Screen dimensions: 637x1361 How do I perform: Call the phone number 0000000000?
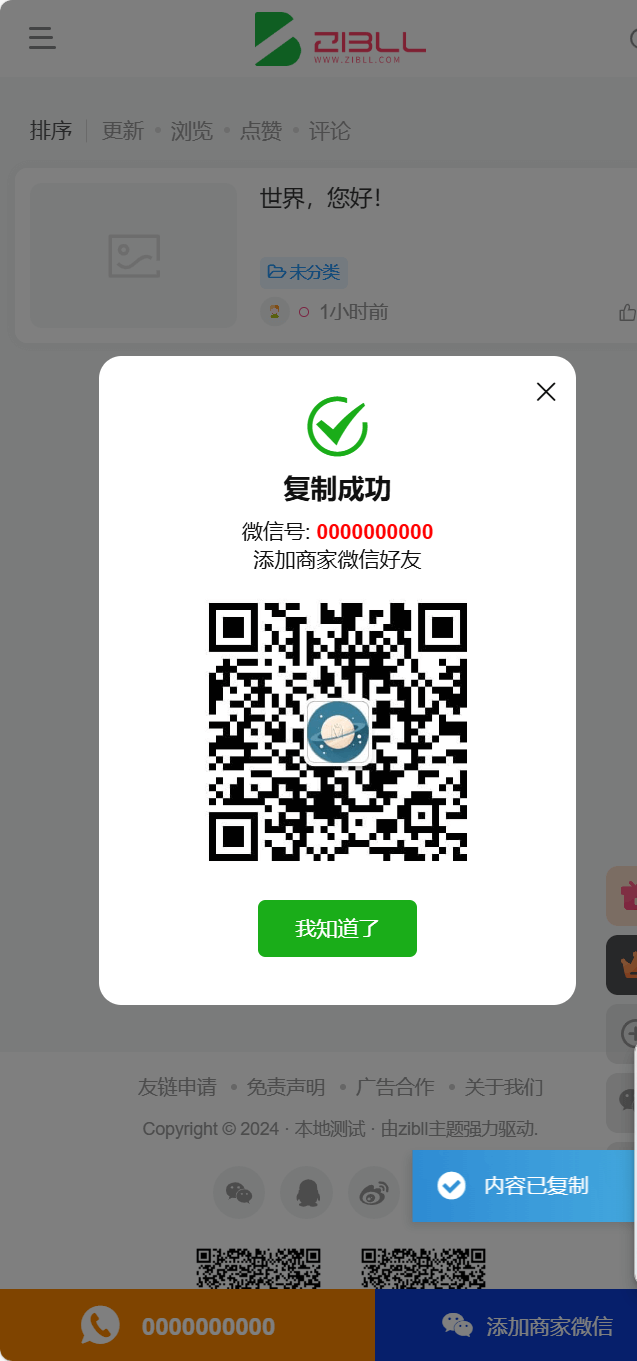(187, 1326)
